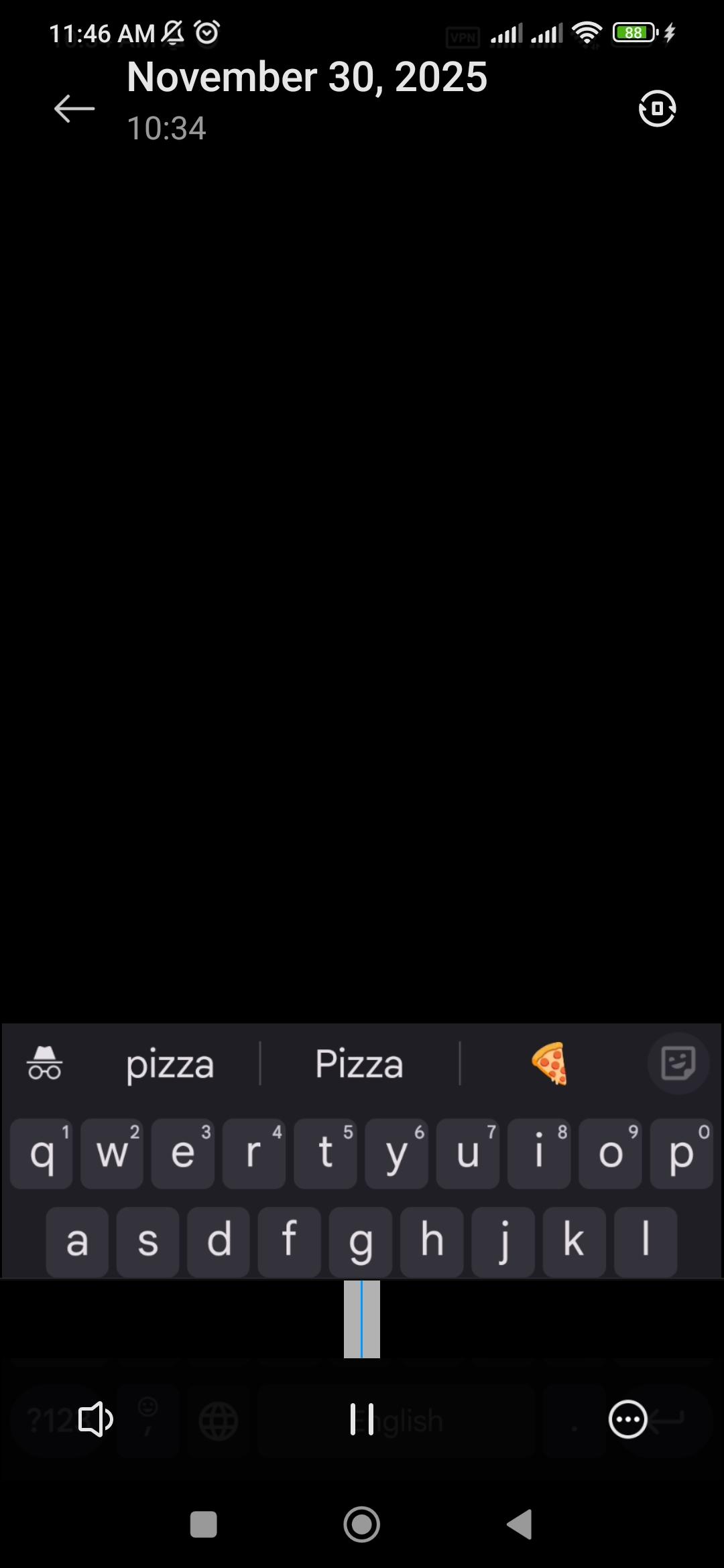Mute the video sound
This screenshot has width=724, height=1568.
[x=96, y=1419]
